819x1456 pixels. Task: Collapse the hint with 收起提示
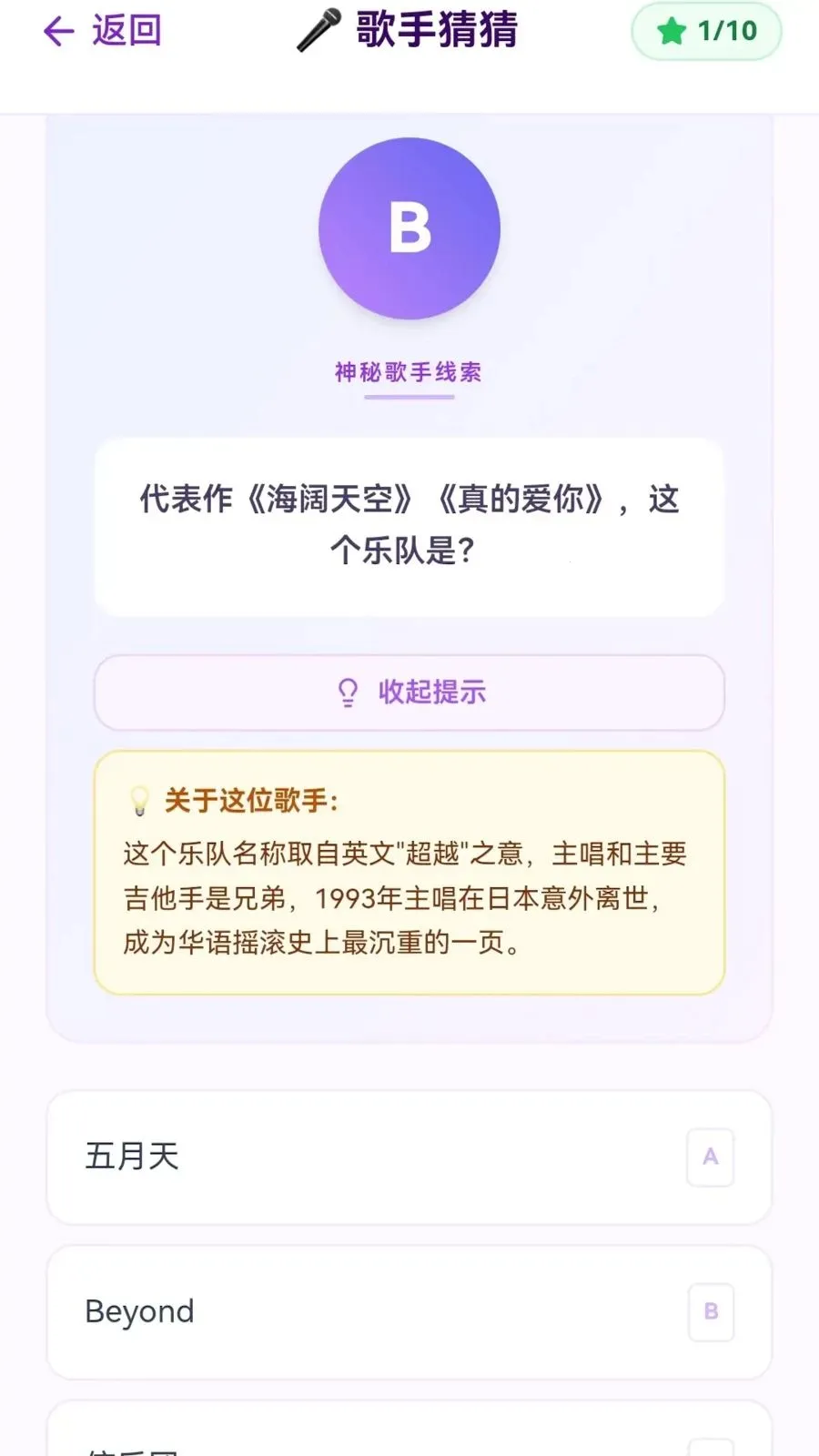coord(409,693)
